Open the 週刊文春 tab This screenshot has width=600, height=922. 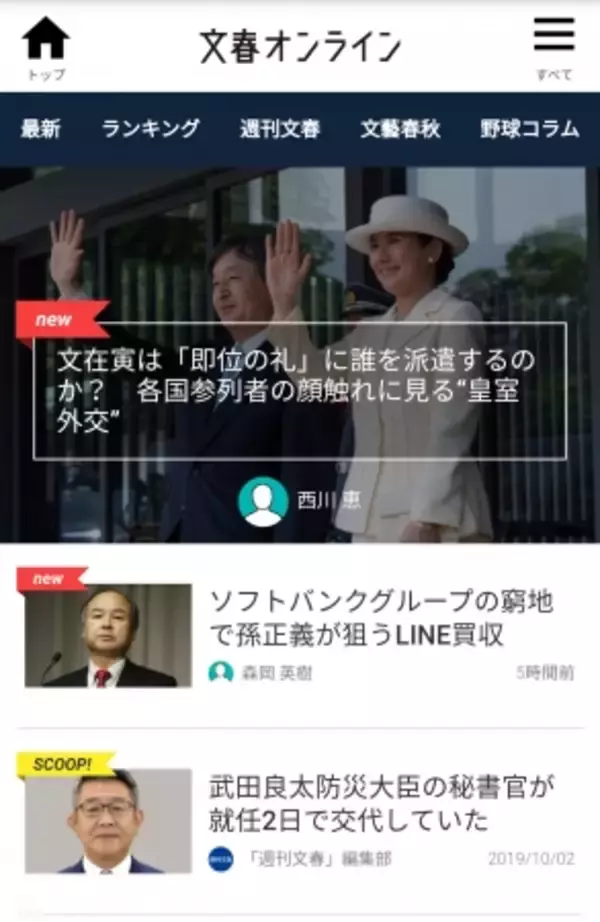(x=279, y=129)
